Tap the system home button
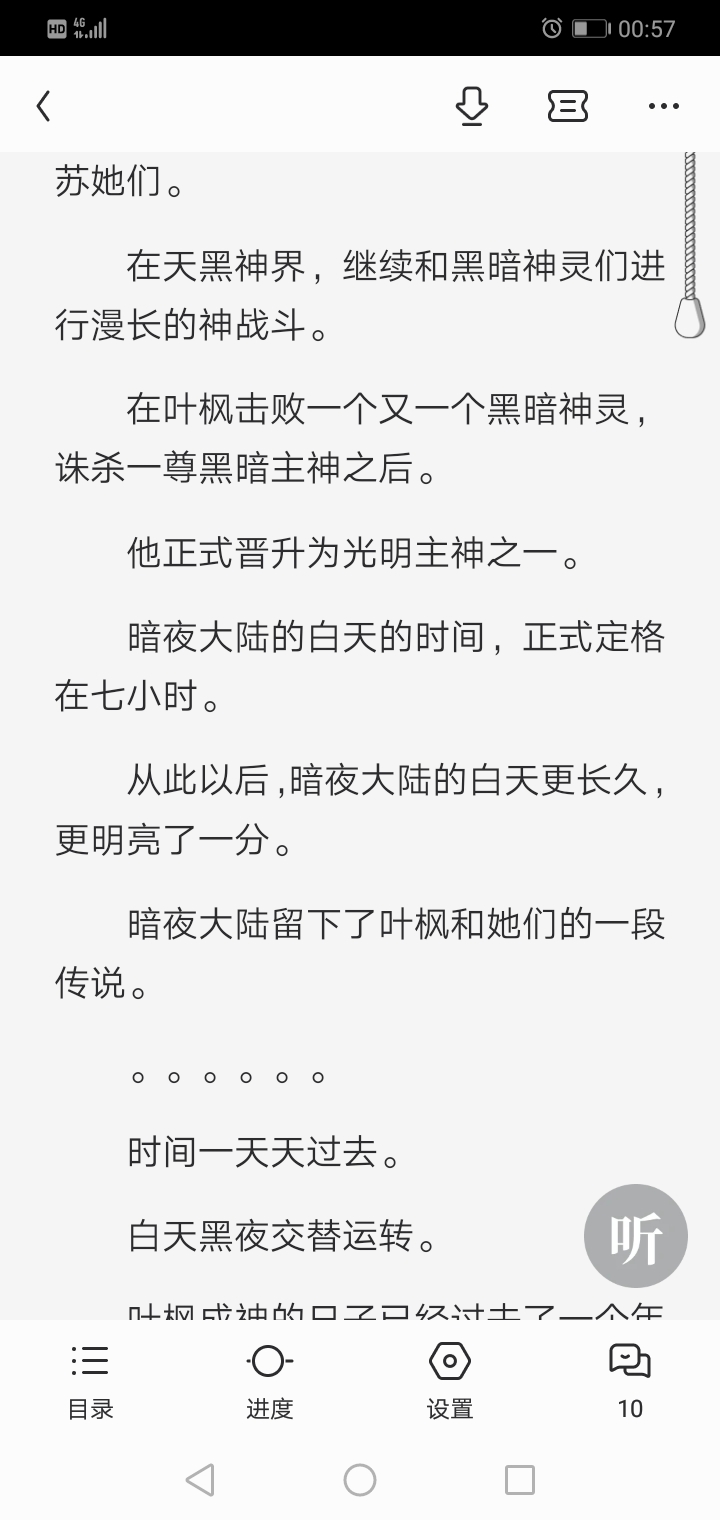This screenshot has width=720, height=1520. 360,1480
